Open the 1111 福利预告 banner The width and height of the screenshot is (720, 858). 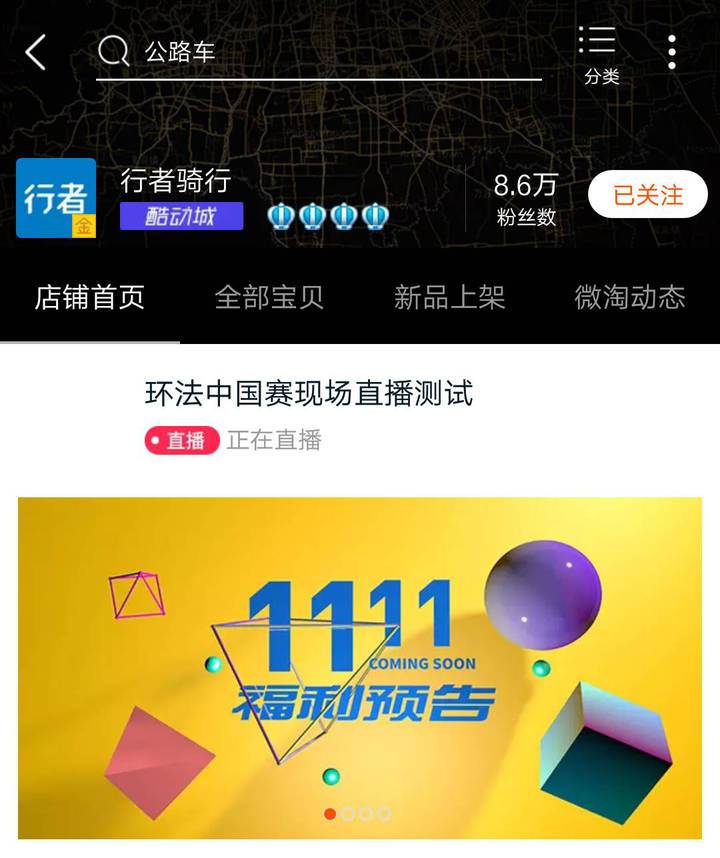(360, 667)
